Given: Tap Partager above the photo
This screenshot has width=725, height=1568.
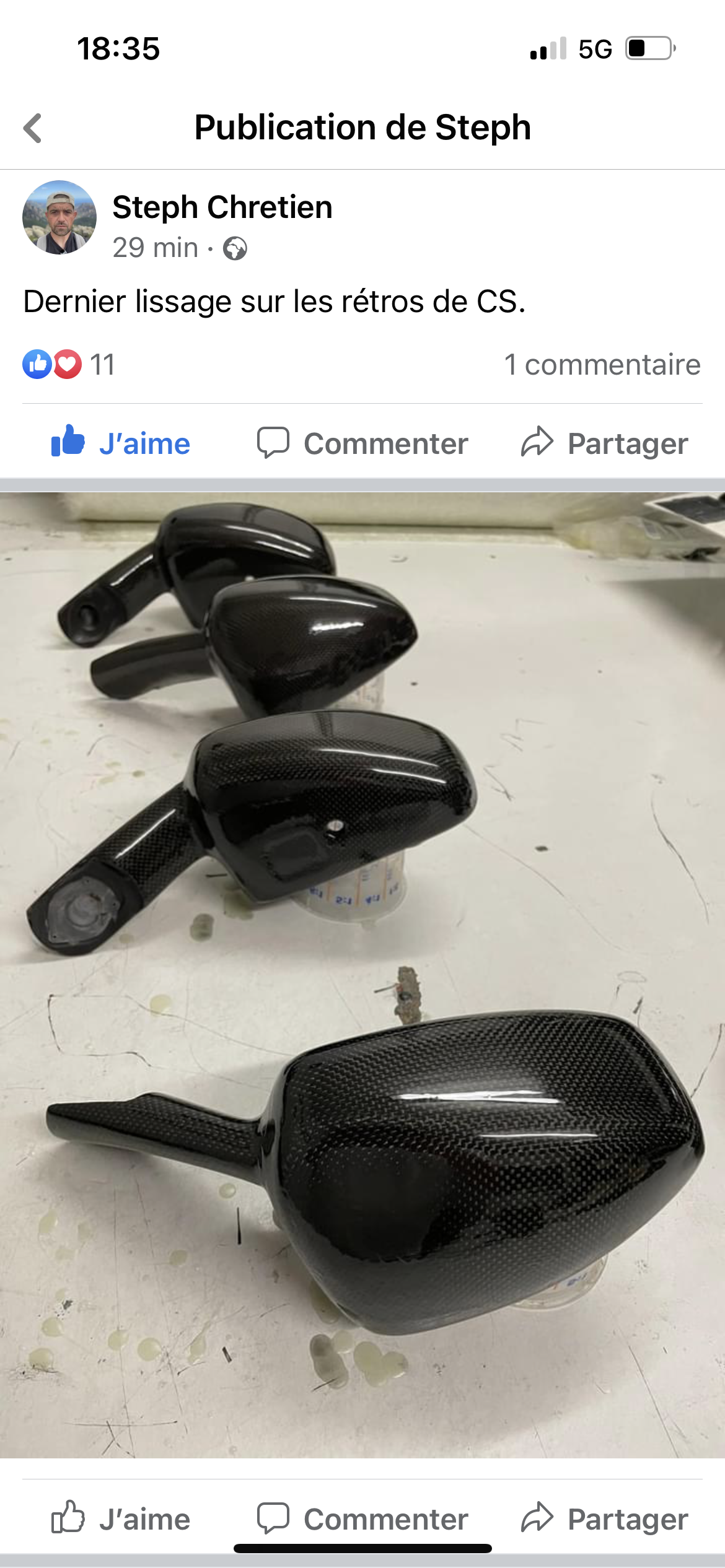Looking at the screenshot, I should coord(604,443).
